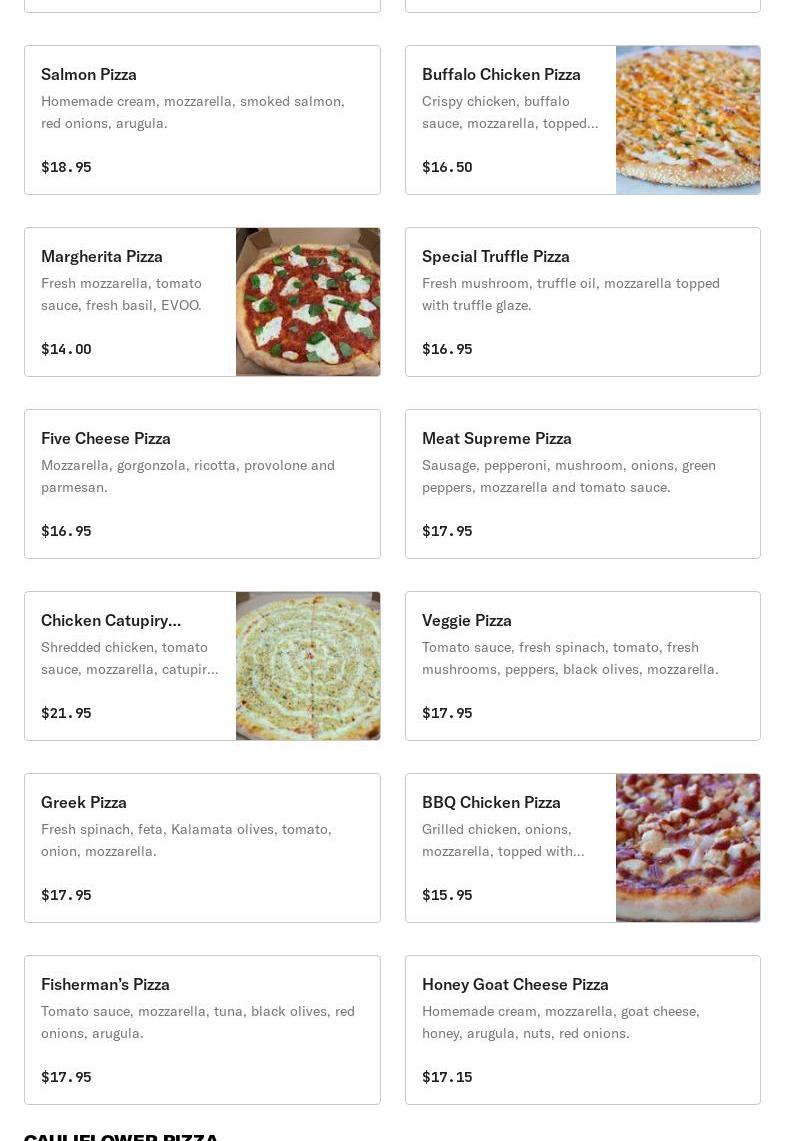Image resolution: width=785 pixels, height=1141 pixels.
Task: Open the Salmon Pizza card
Action: [202, 120]
